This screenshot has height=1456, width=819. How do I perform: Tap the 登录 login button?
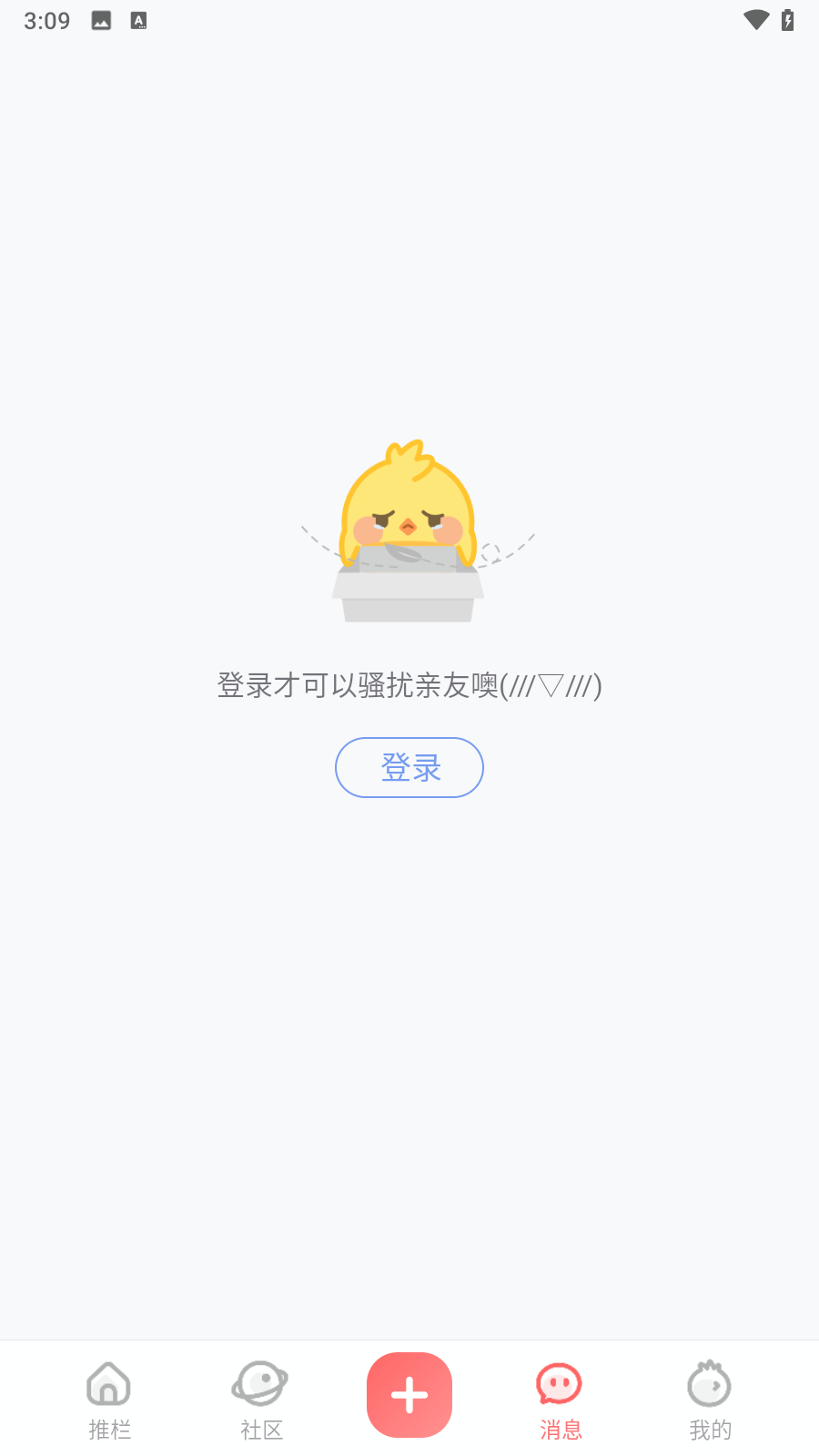[x=409, y=767]
